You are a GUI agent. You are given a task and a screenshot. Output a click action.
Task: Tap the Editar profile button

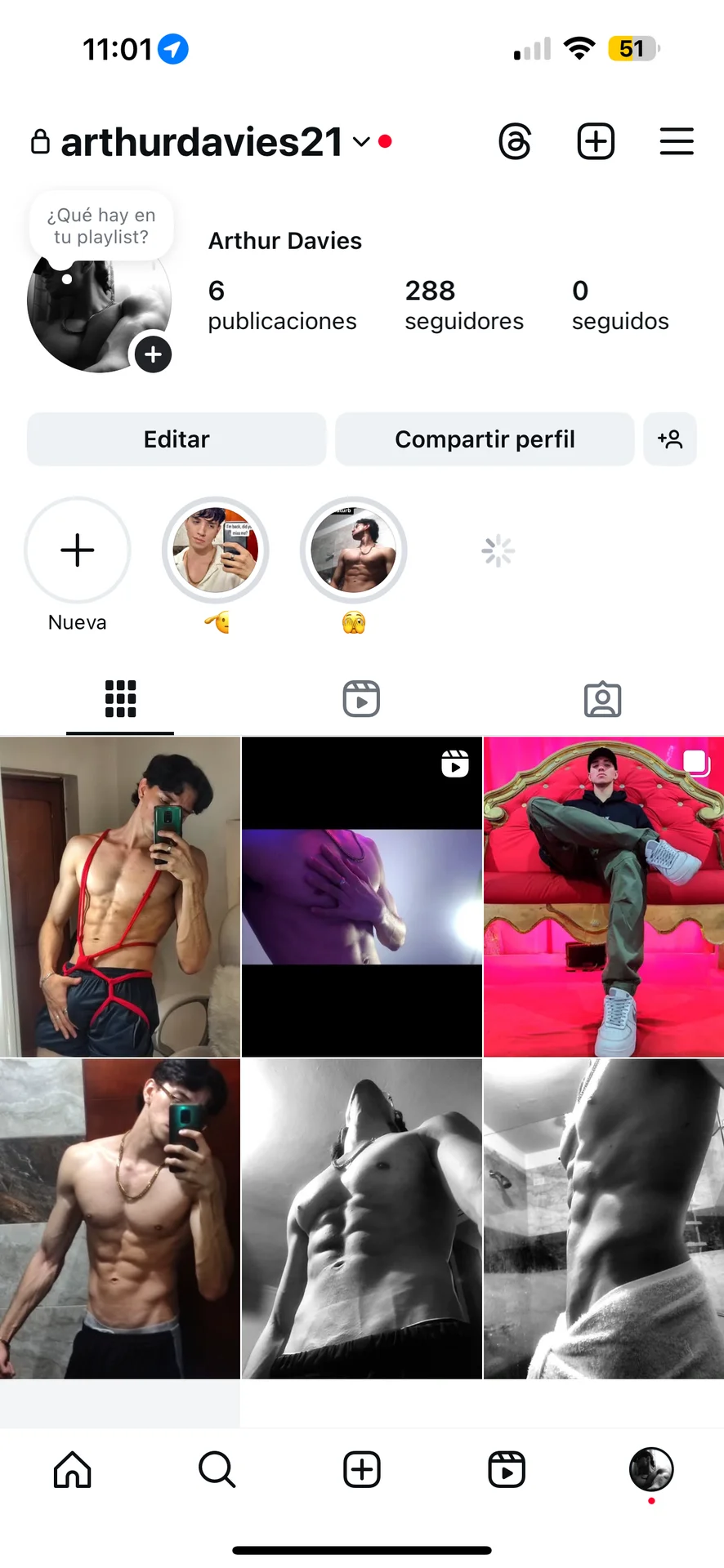[177, 439]
